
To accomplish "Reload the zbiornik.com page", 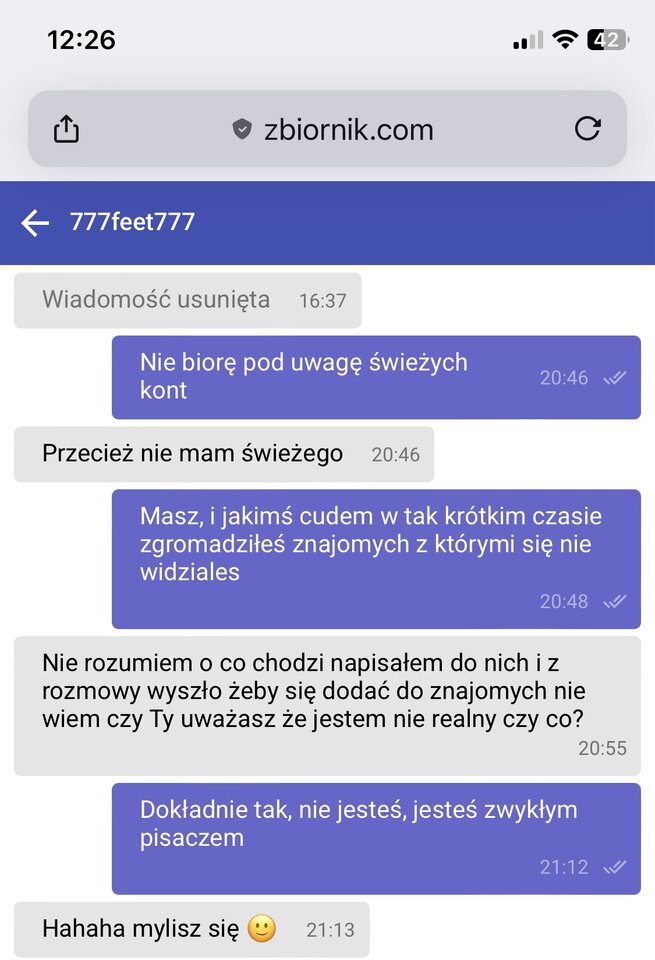I will click(588, 129).
